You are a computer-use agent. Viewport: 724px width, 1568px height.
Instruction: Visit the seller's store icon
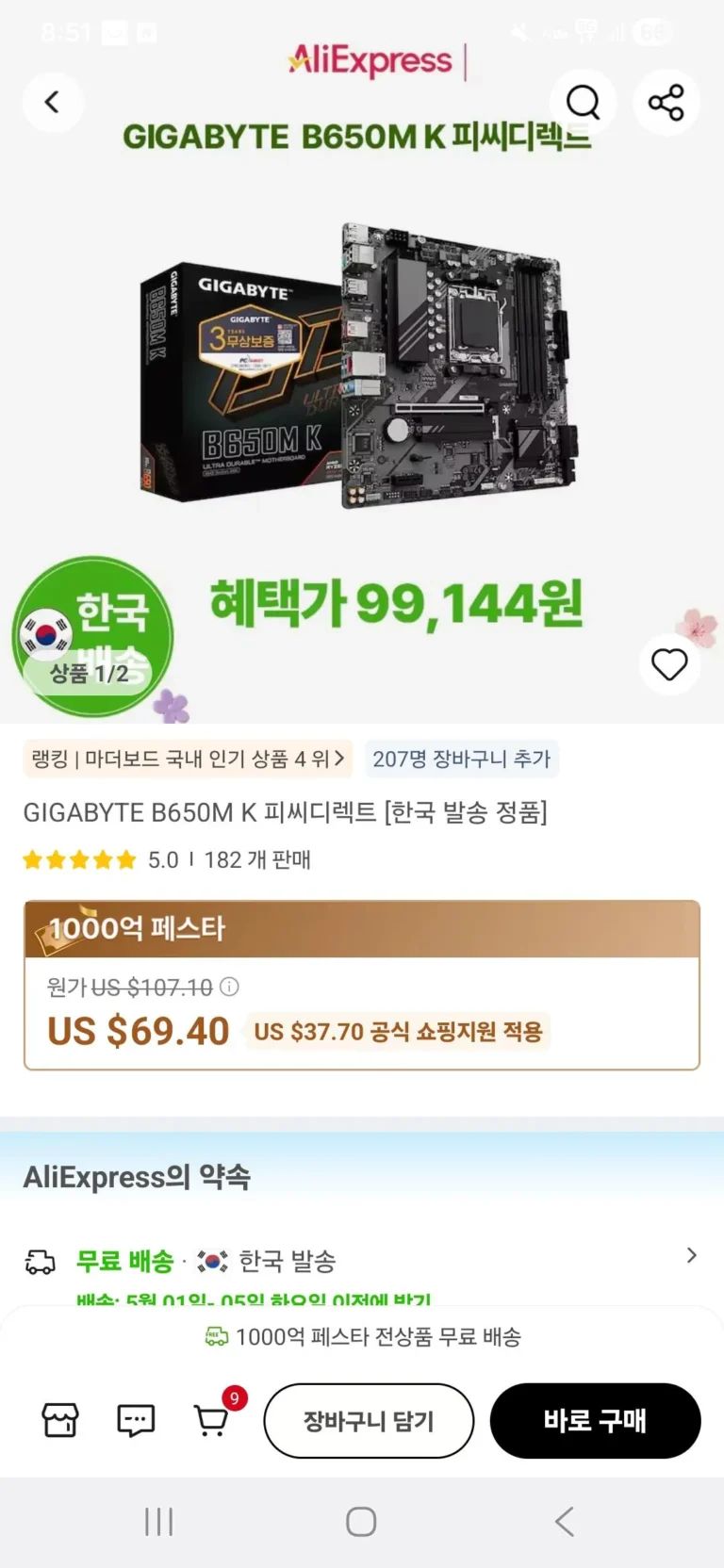pyautogui.click(x=60, y=1420)
